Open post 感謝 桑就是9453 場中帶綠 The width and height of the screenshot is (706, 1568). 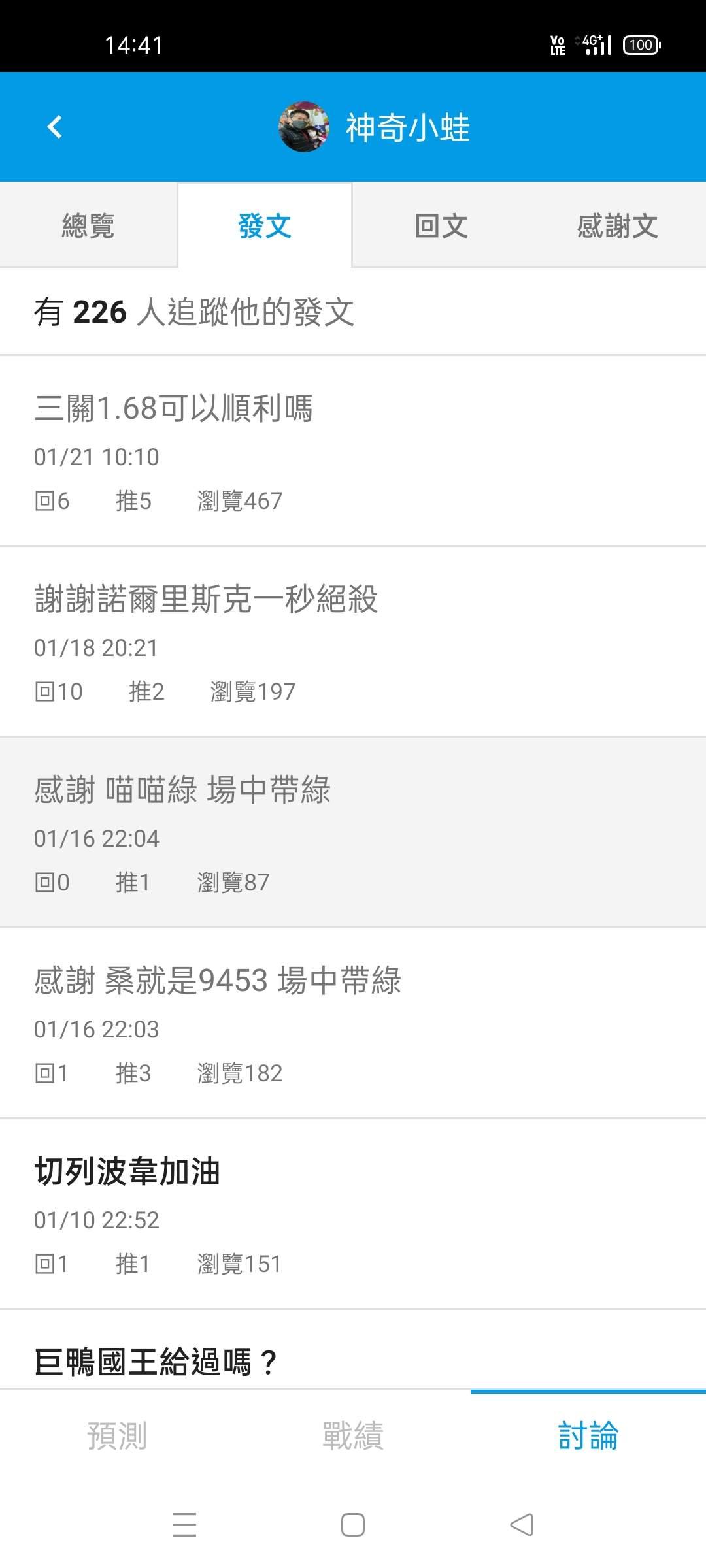(218, 981)
